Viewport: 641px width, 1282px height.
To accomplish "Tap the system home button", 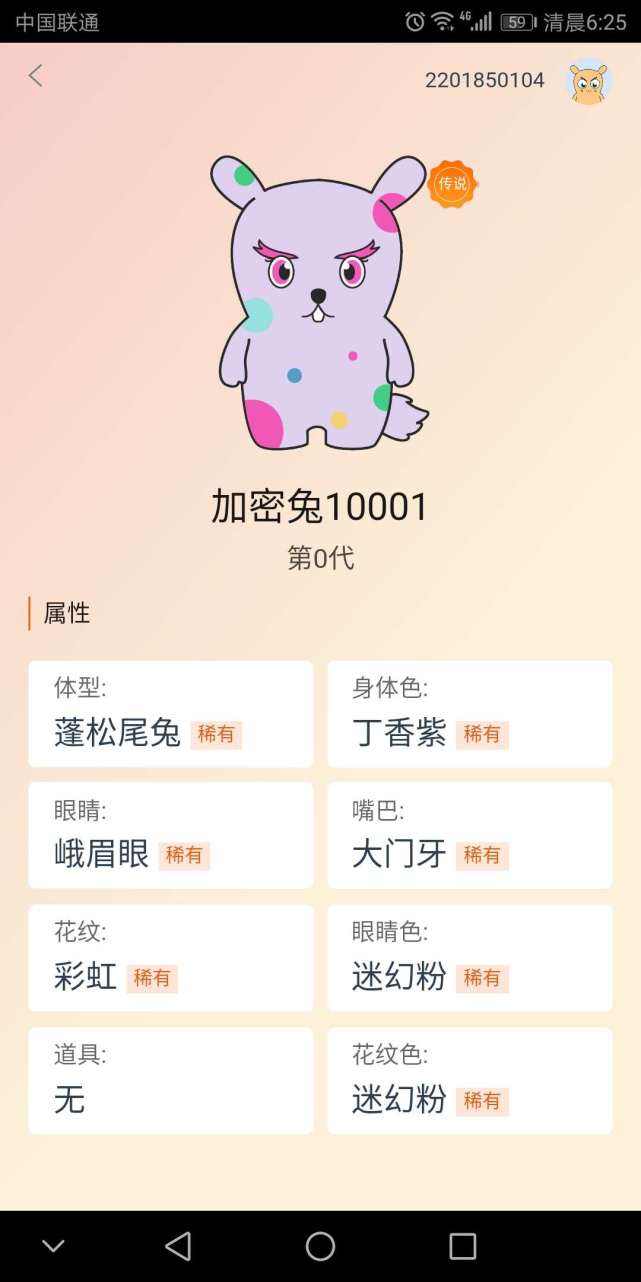I will 320,1245.
